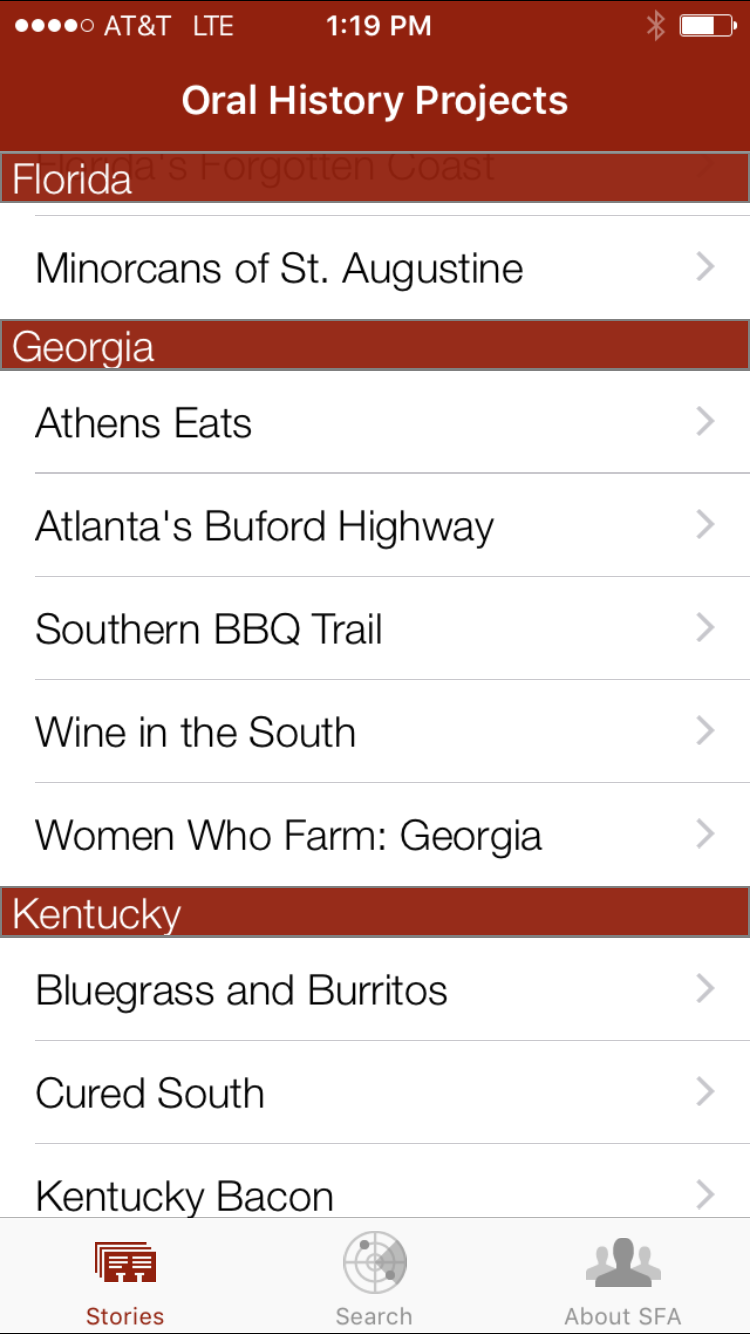Open Minorcans of St. Augustine project
The image size is (750, 1334).
pyautogui.click(x=375, y=268)
